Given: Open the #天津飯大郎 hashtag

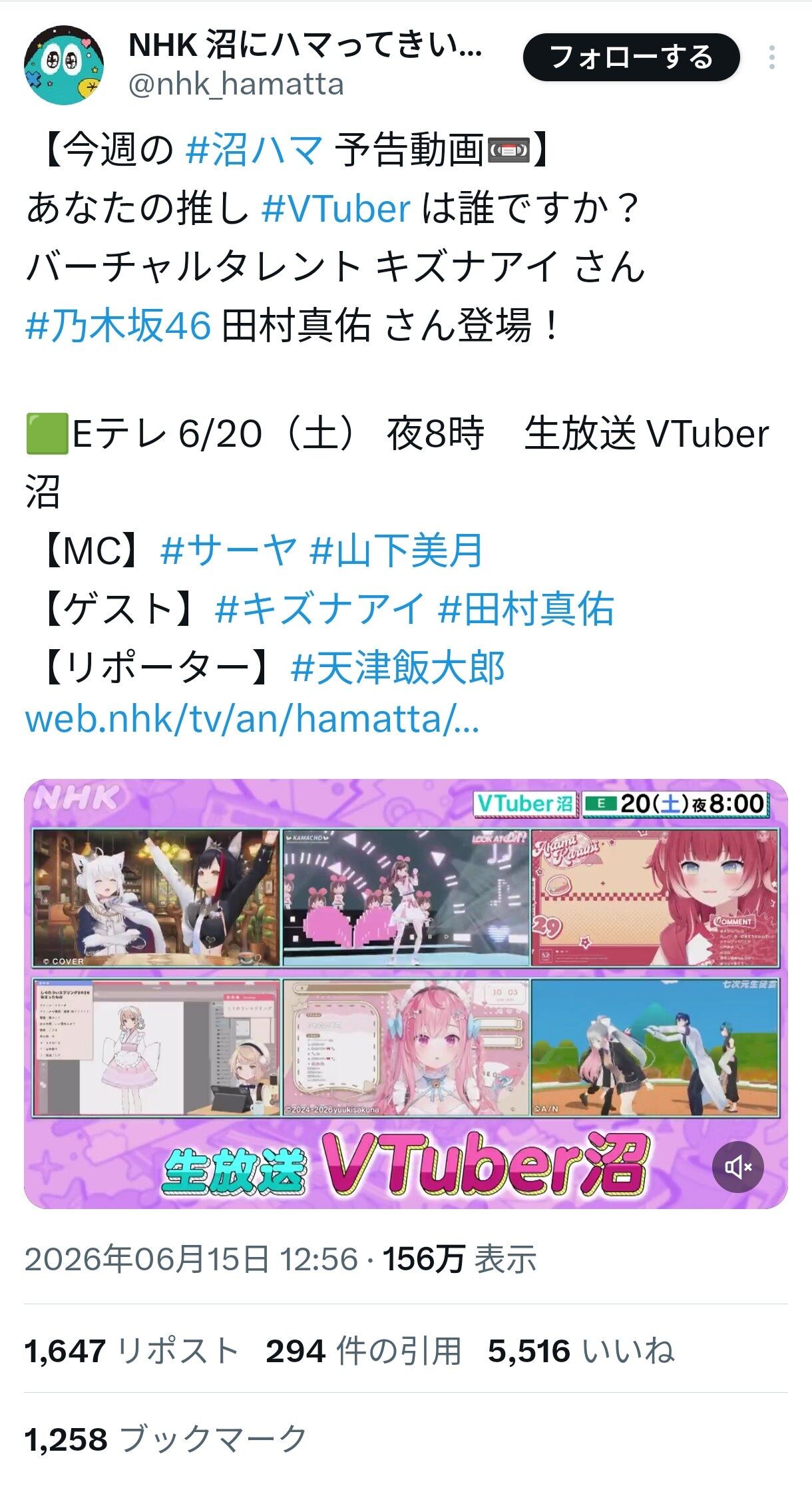Looking at the screenshot, I should (x=398, y=667).
